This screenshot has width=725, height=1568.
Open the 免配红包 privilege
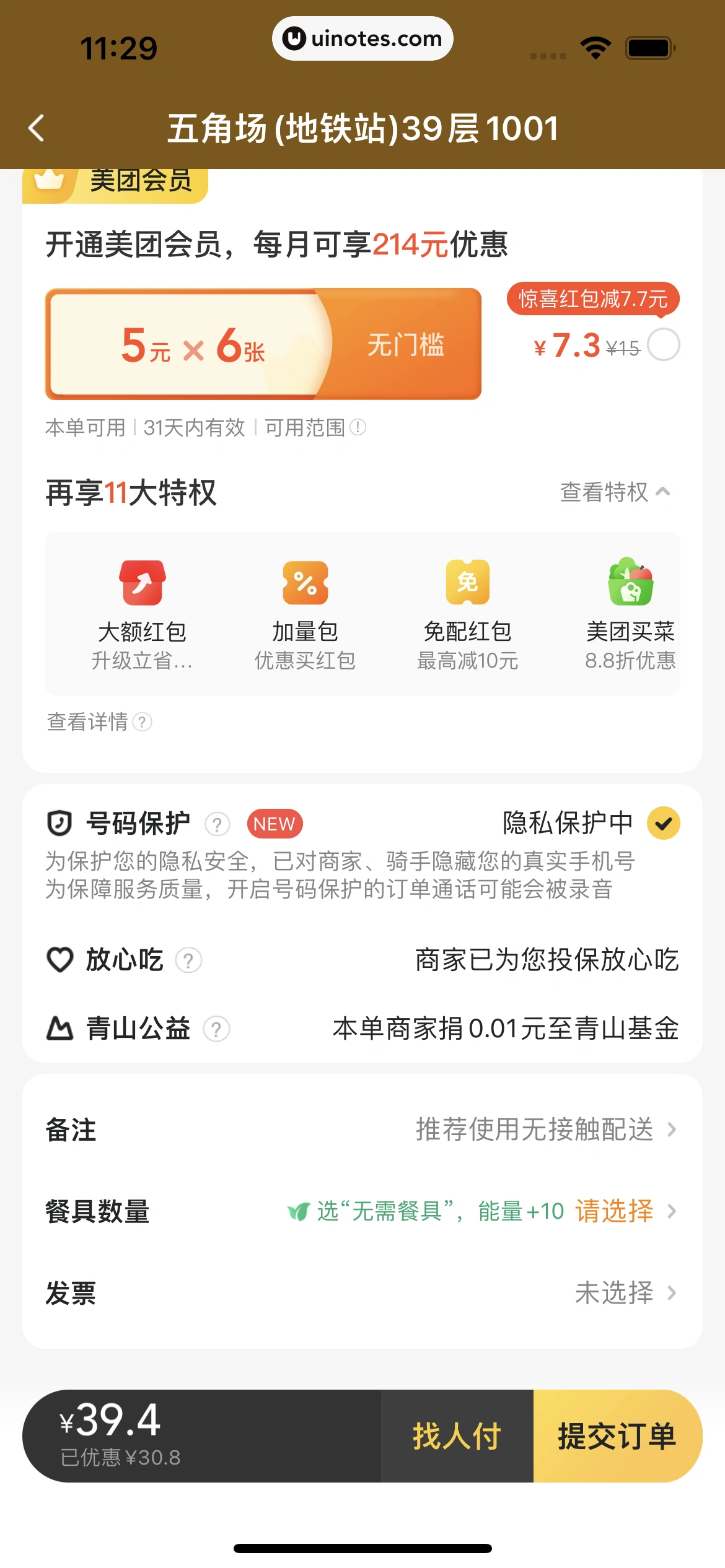pos(467,613)
